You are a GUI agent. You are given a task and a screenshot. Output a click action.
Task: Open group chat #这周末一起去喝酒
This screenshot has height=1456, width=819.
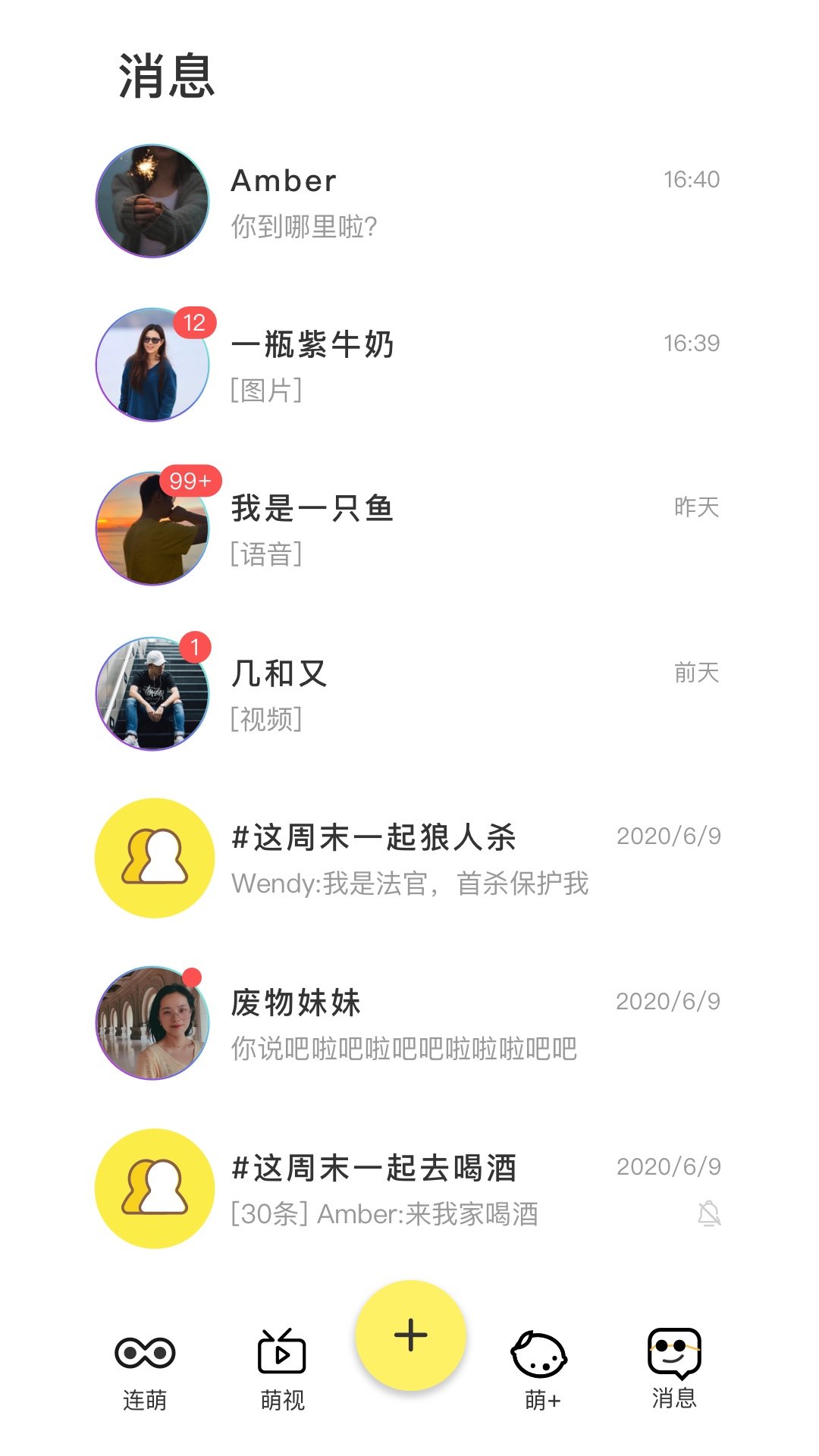click(409, 1189)
